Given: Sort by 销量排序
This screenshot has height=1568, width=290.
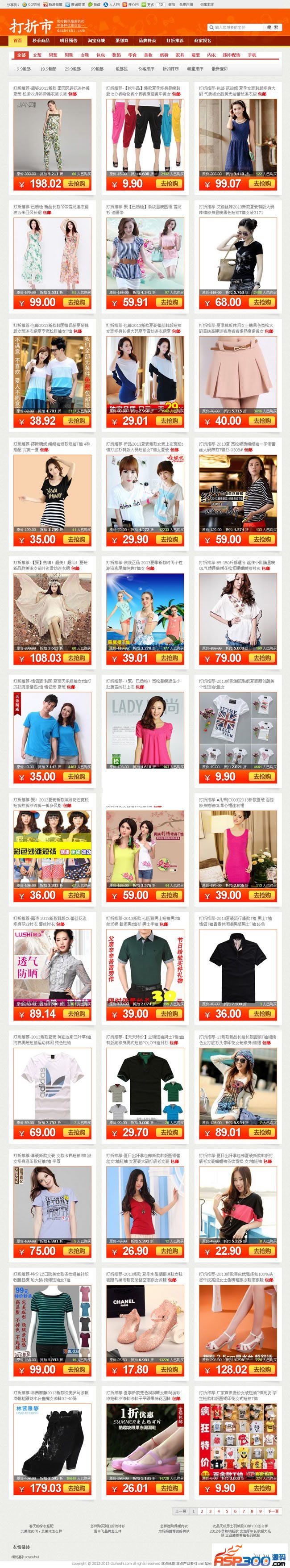Looking at the screenshot, I should tap(195, 69).
